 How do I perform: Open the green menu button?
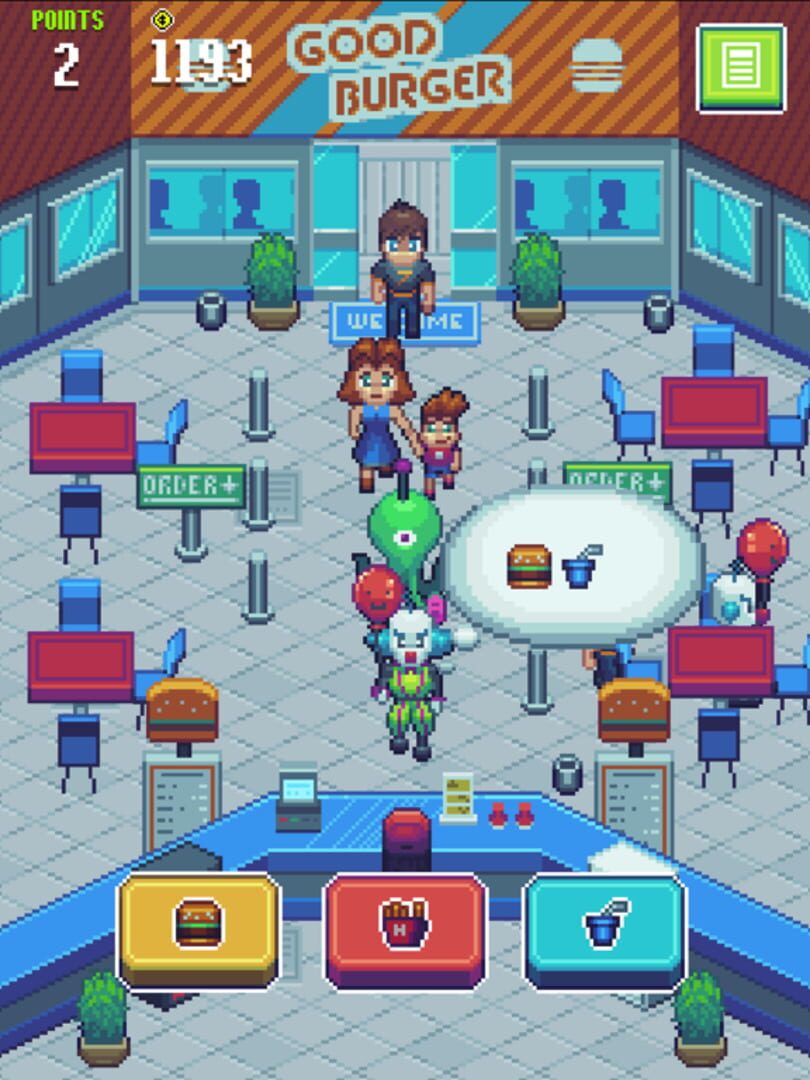click(x=740, y=68)
